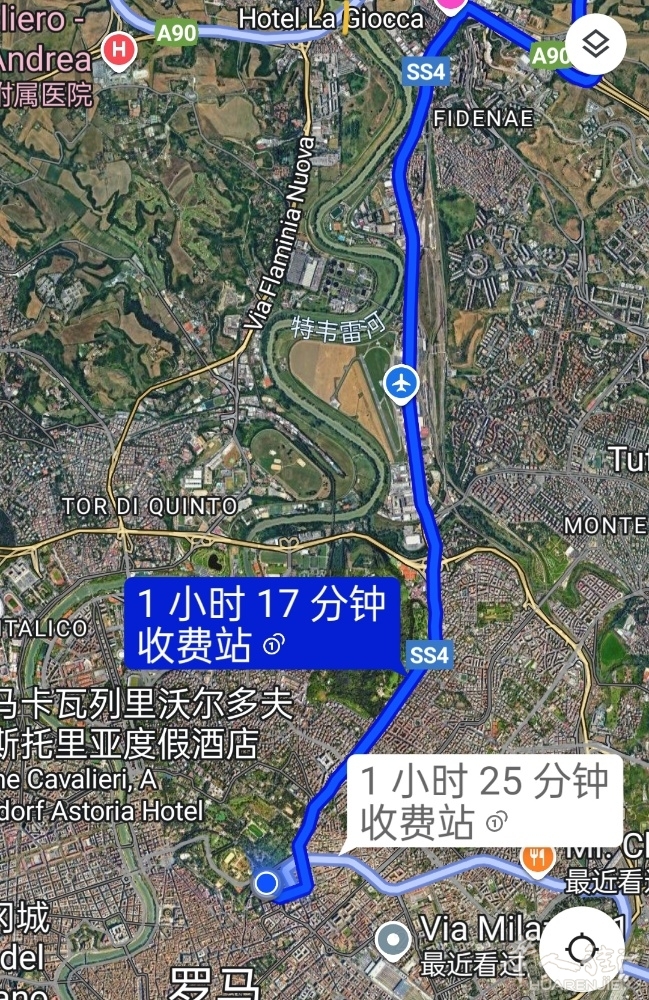
Task: Tap the restaurant pin marker
Action: click(x=538, y=857)
